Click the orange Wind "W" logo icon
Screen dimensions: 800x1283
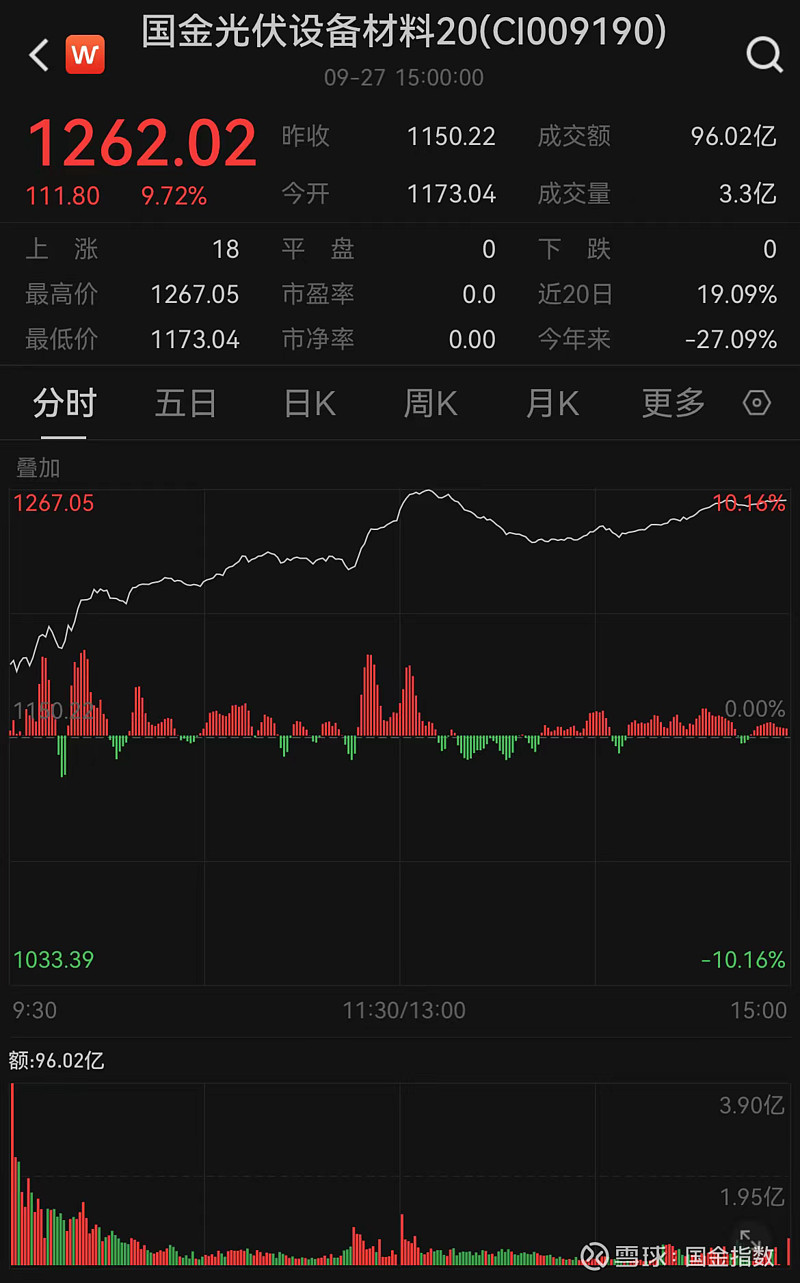(x=85, y=55)
